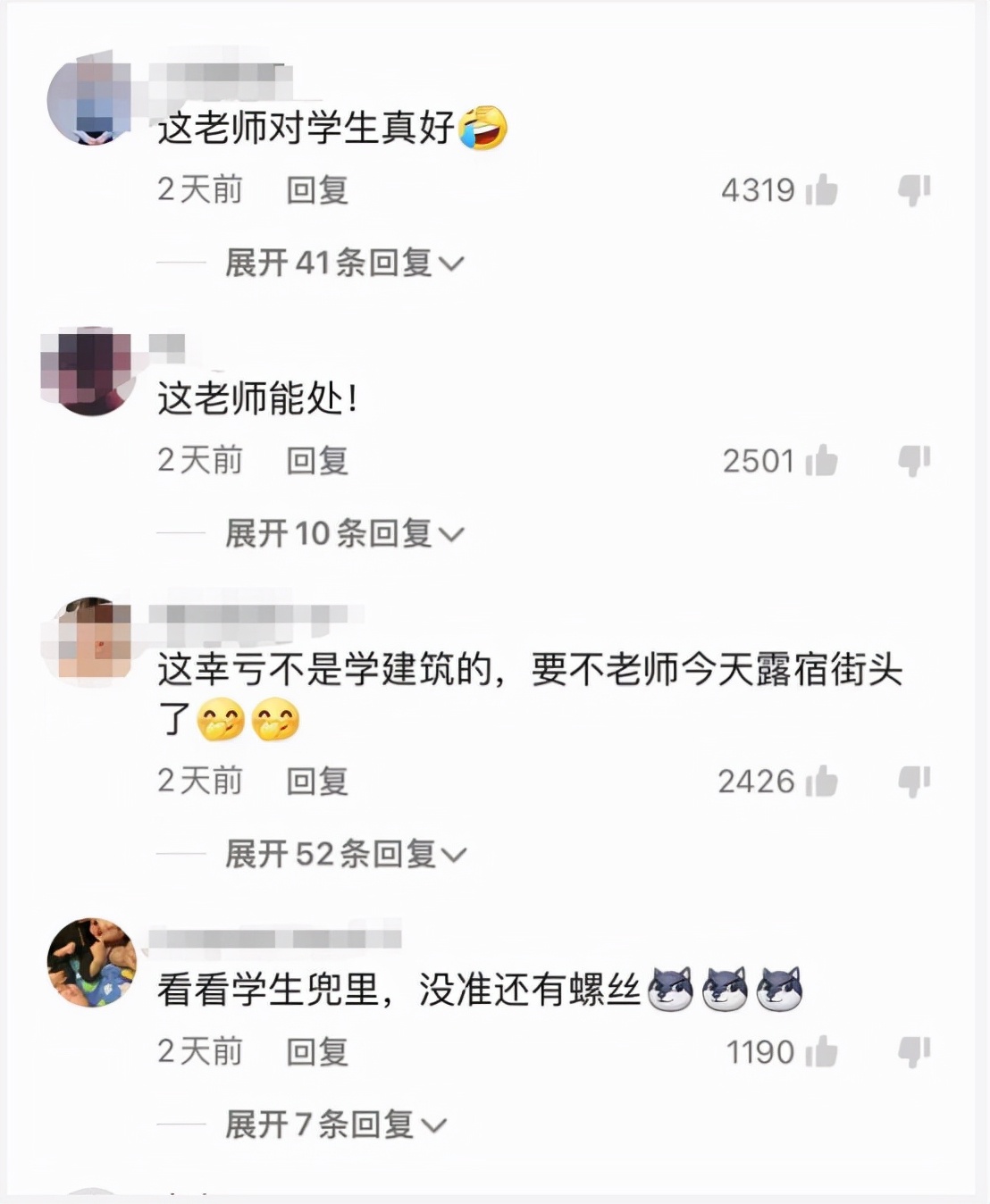Dislike the comment '这老师对学生真好'
The image size is (990, 1204).
(913, 188)
